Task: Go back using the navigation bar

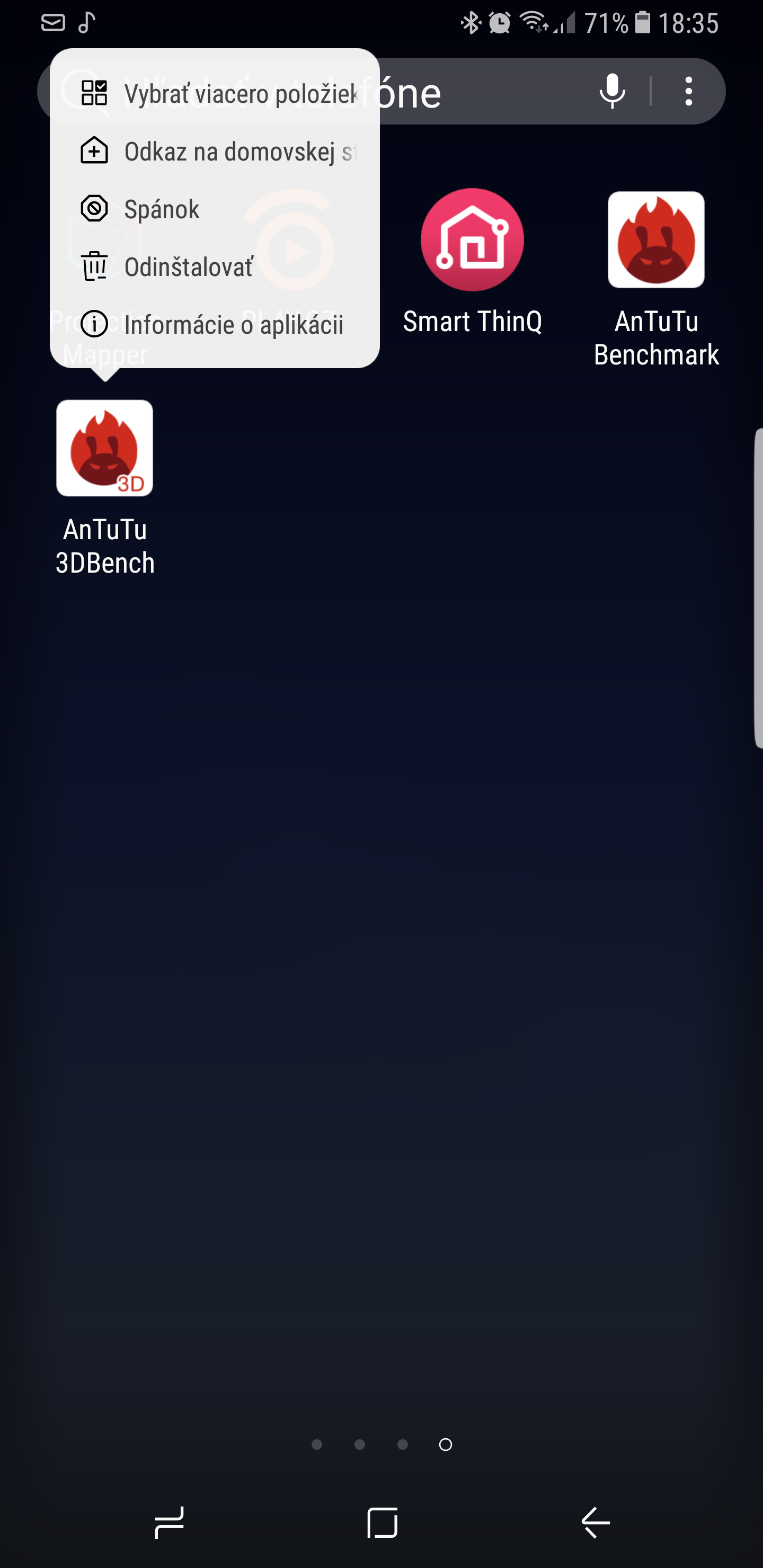Action: click(595, 1522)
